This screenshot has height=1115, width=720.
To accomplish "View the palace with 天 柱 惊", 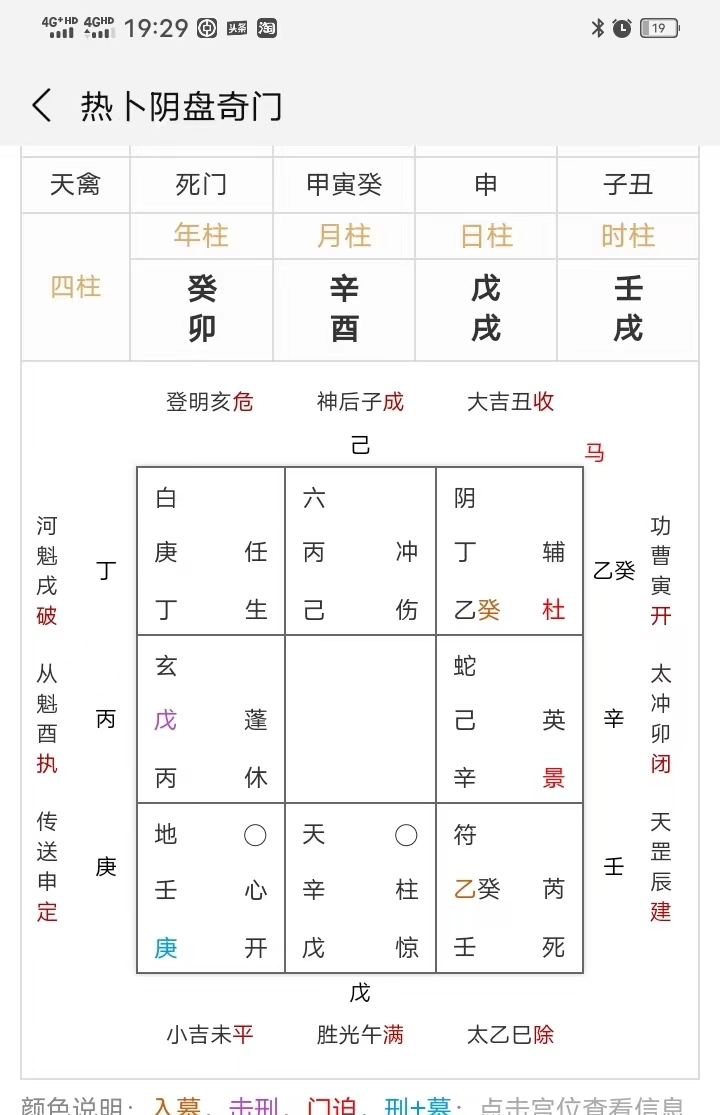I will point(360,888).
